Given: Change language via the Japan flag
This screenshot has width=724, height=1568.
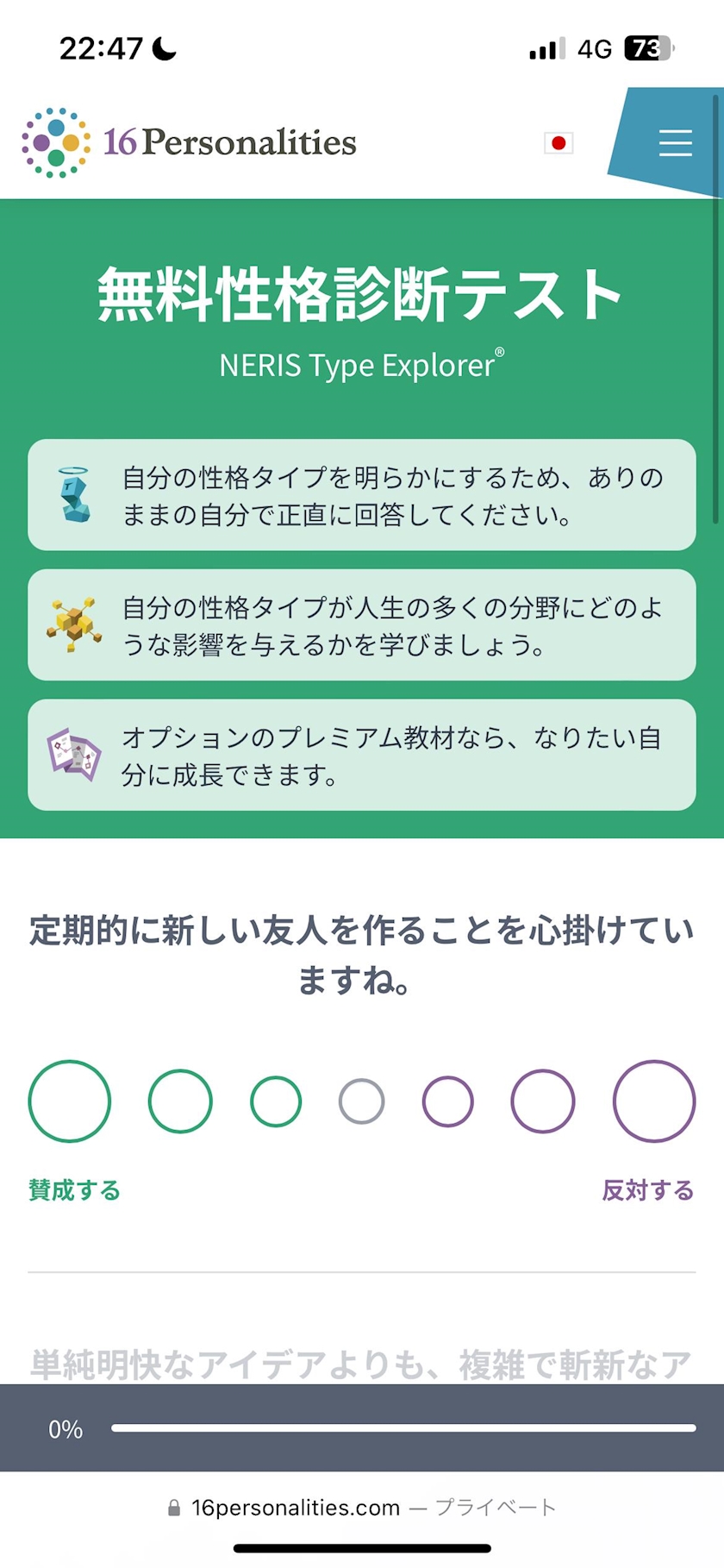Looking at the screenshot, I should (559, 143).
